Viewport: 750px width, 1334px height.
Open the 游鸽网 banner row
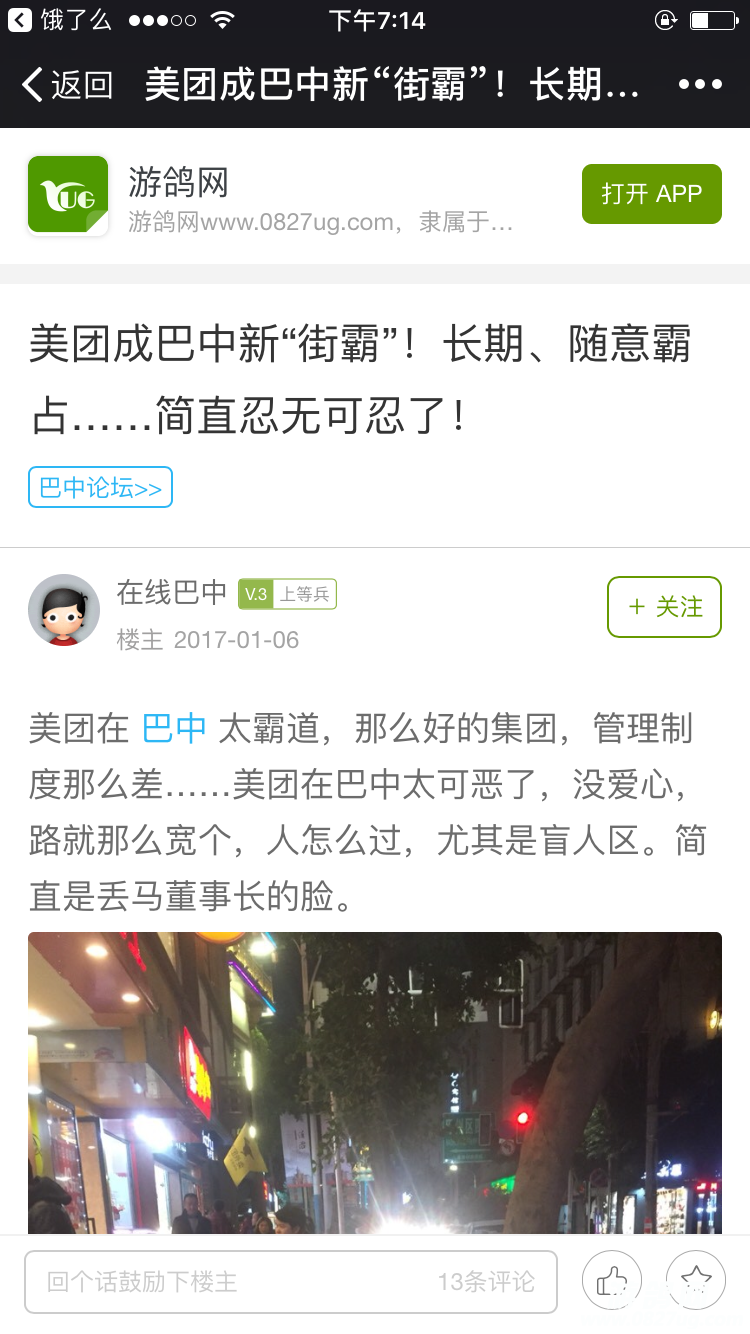coord(320,195)
